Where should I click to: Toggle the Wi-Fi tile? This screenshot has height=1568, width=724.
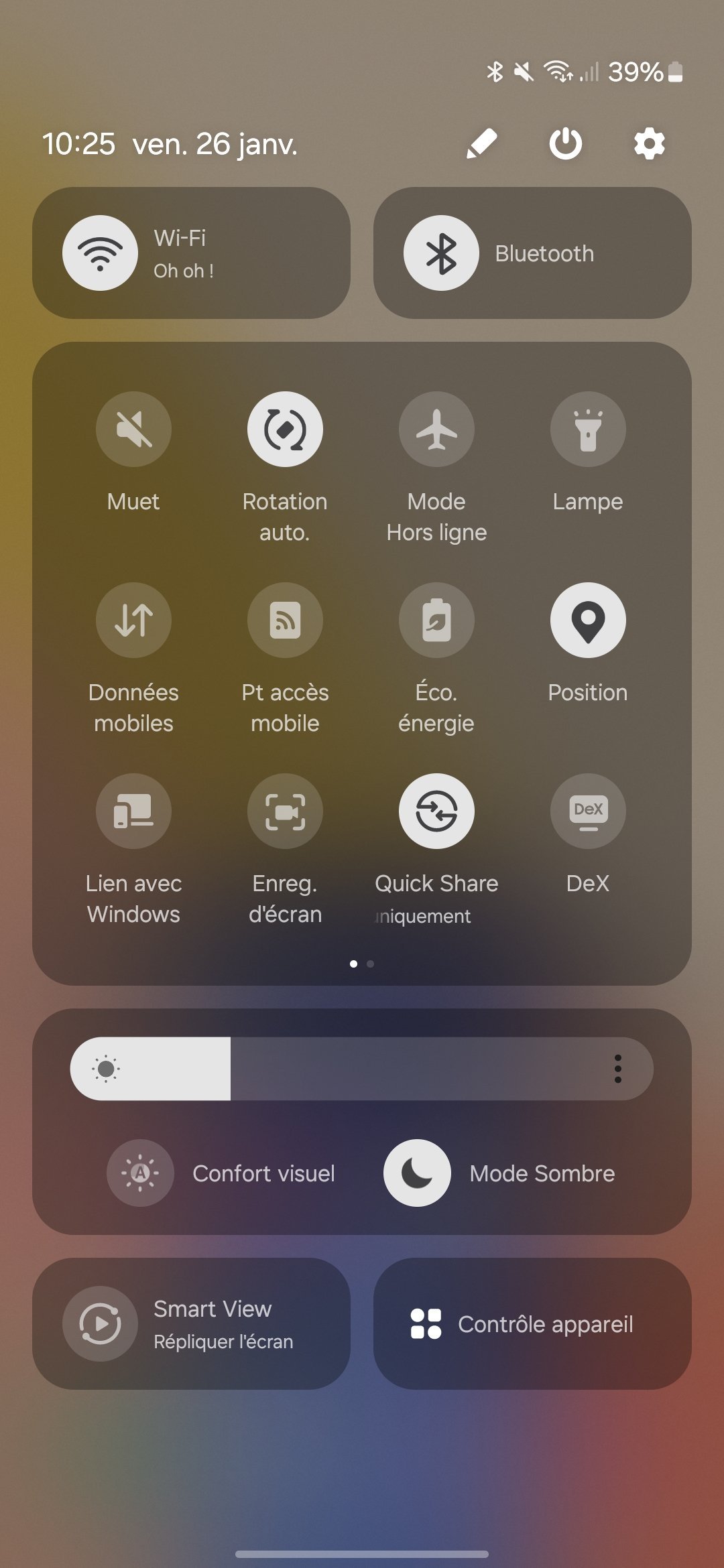coord(101,253)
